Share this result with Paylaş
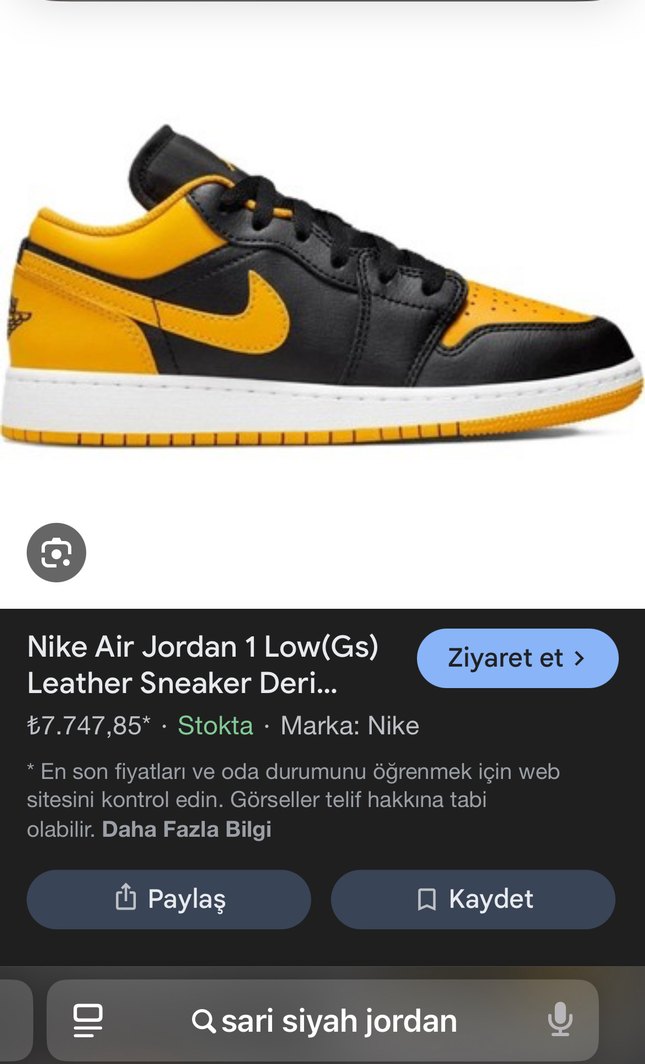The image size is (645, 1064). click(169, 899)
